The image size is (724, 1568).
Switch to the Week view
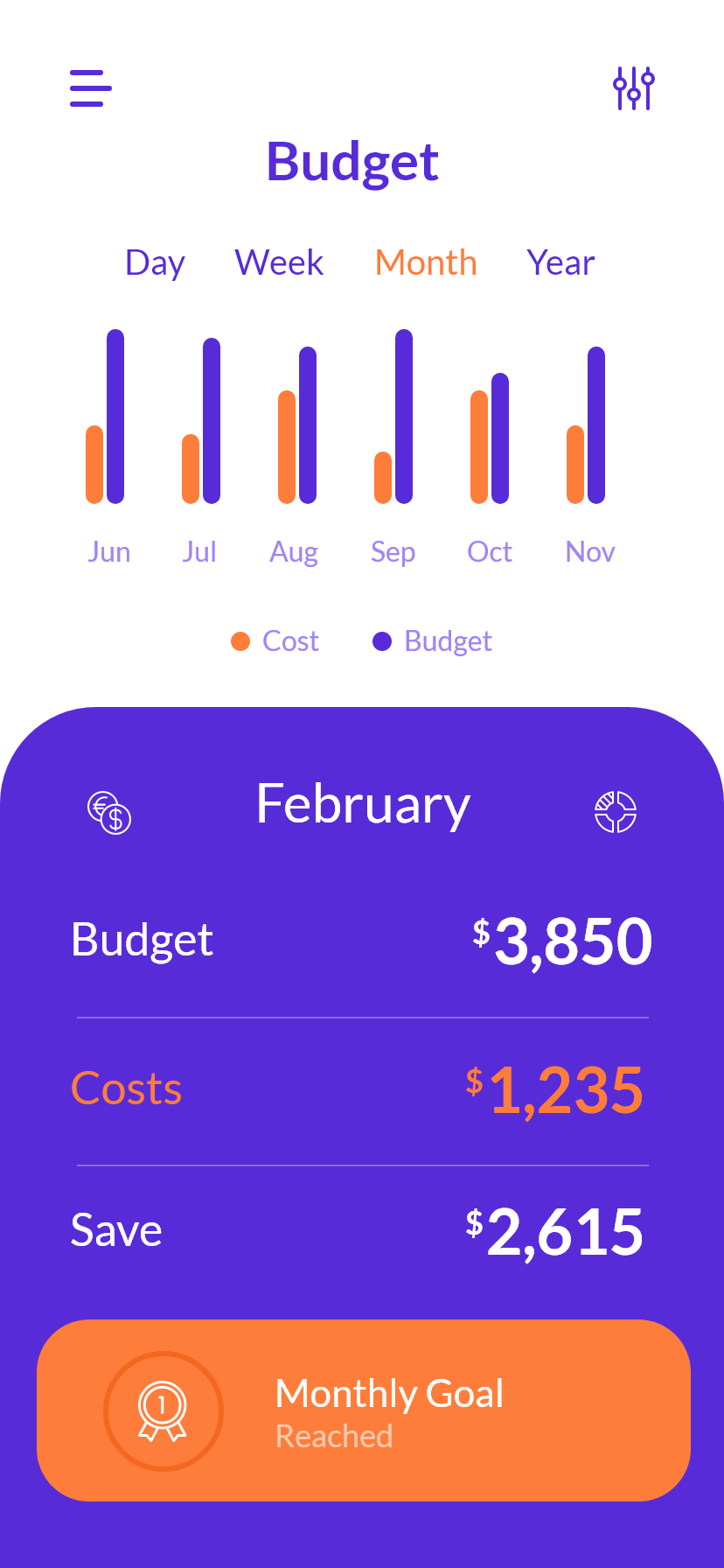[279, 262]
